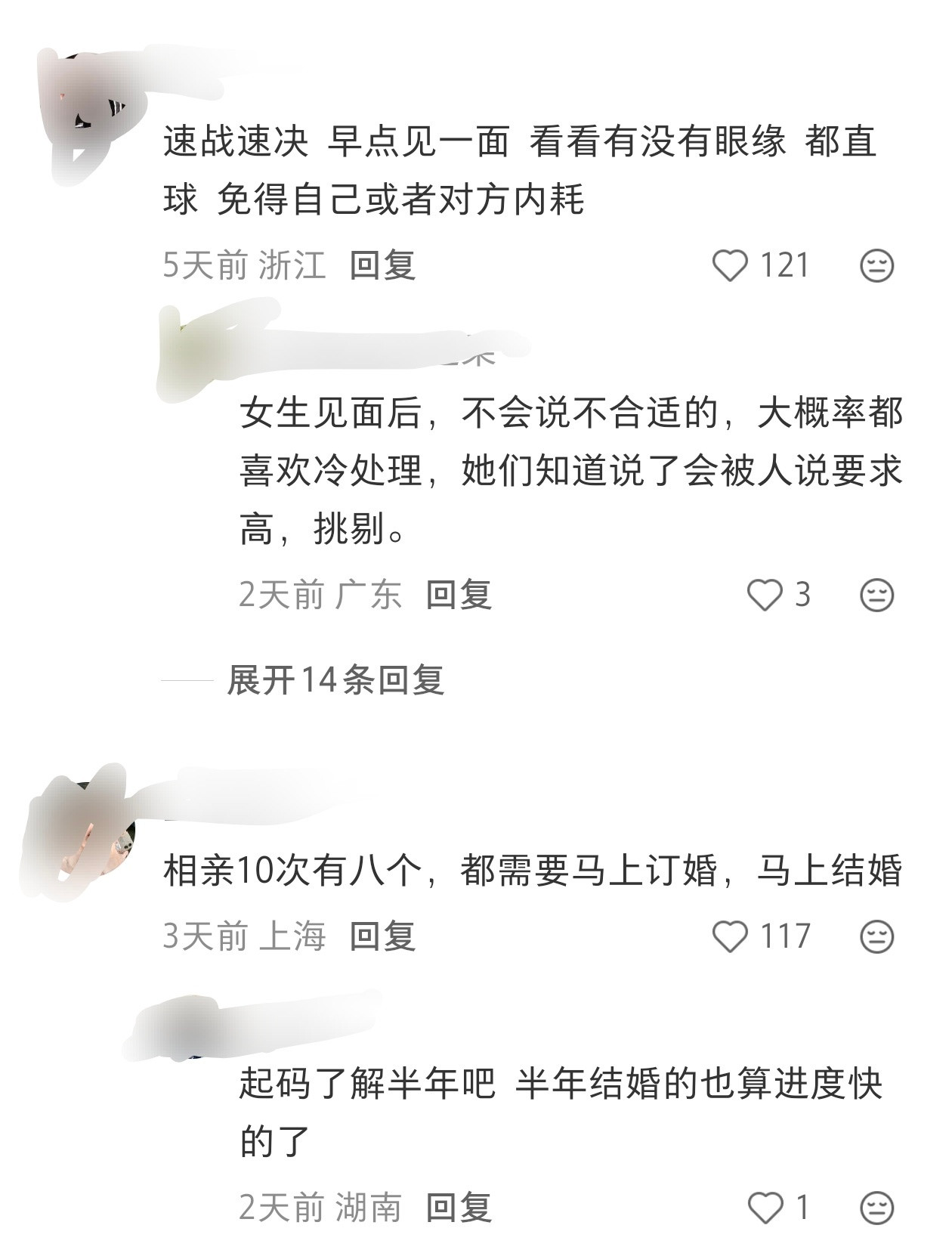Expand the 14 hidden replies
Image resolution: width=952 pixels, height=1250 pixels.
[338, 680]
